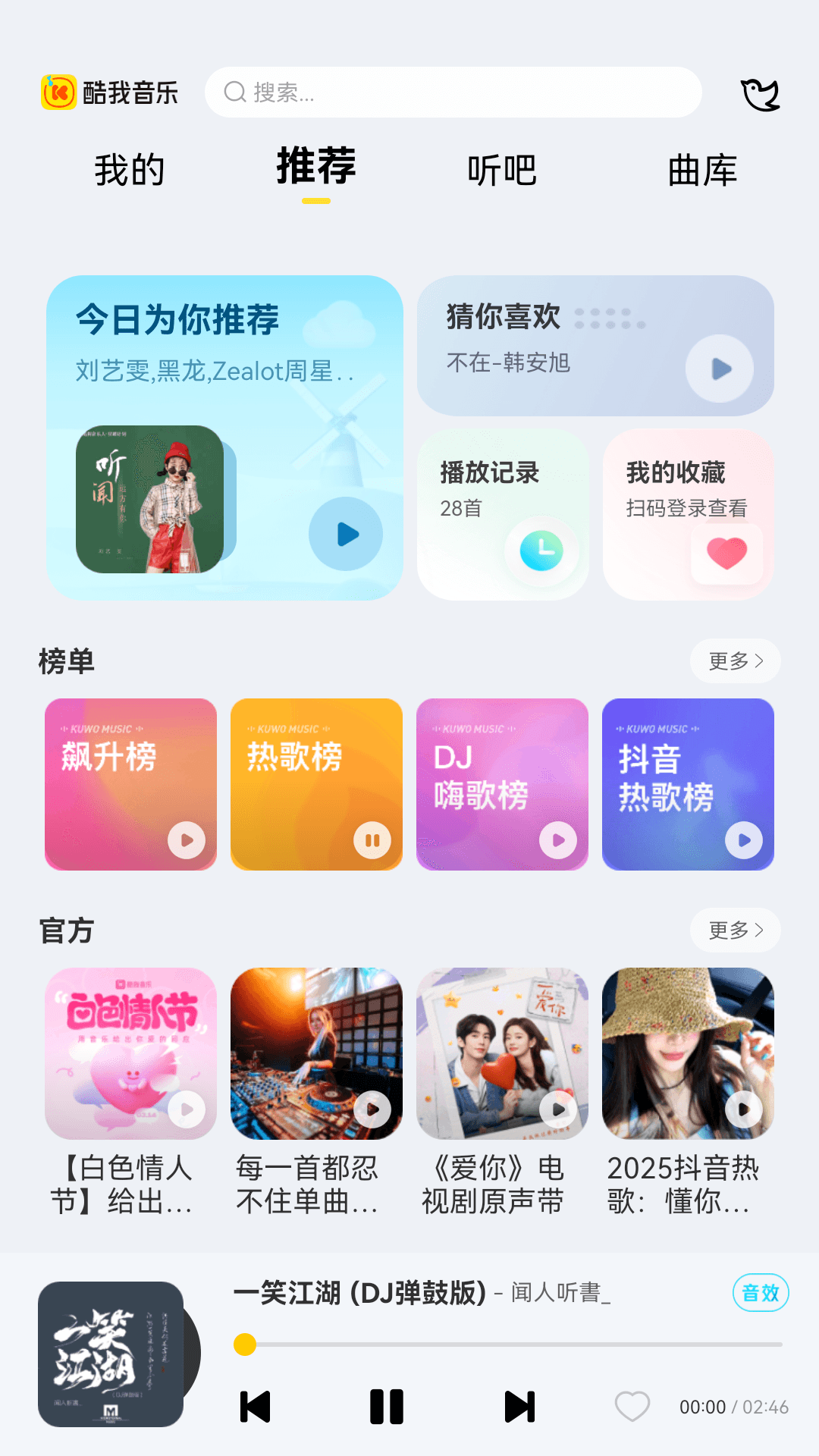Open 我的收藏 via the heart icon
The height and width of the screenshot is (1456, 819).
[726, 554]
